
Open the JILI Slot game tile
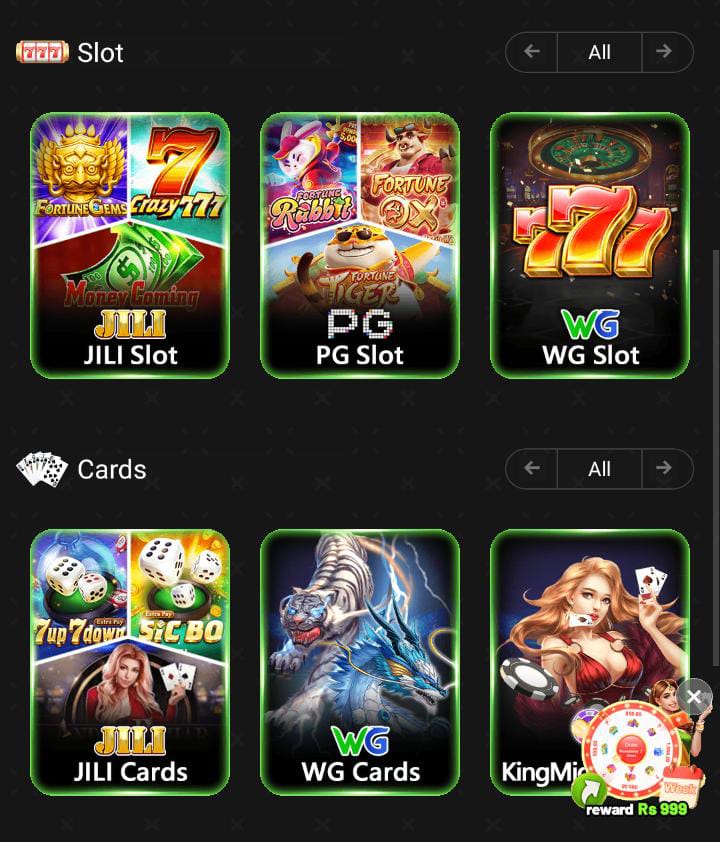pos(130,245)
